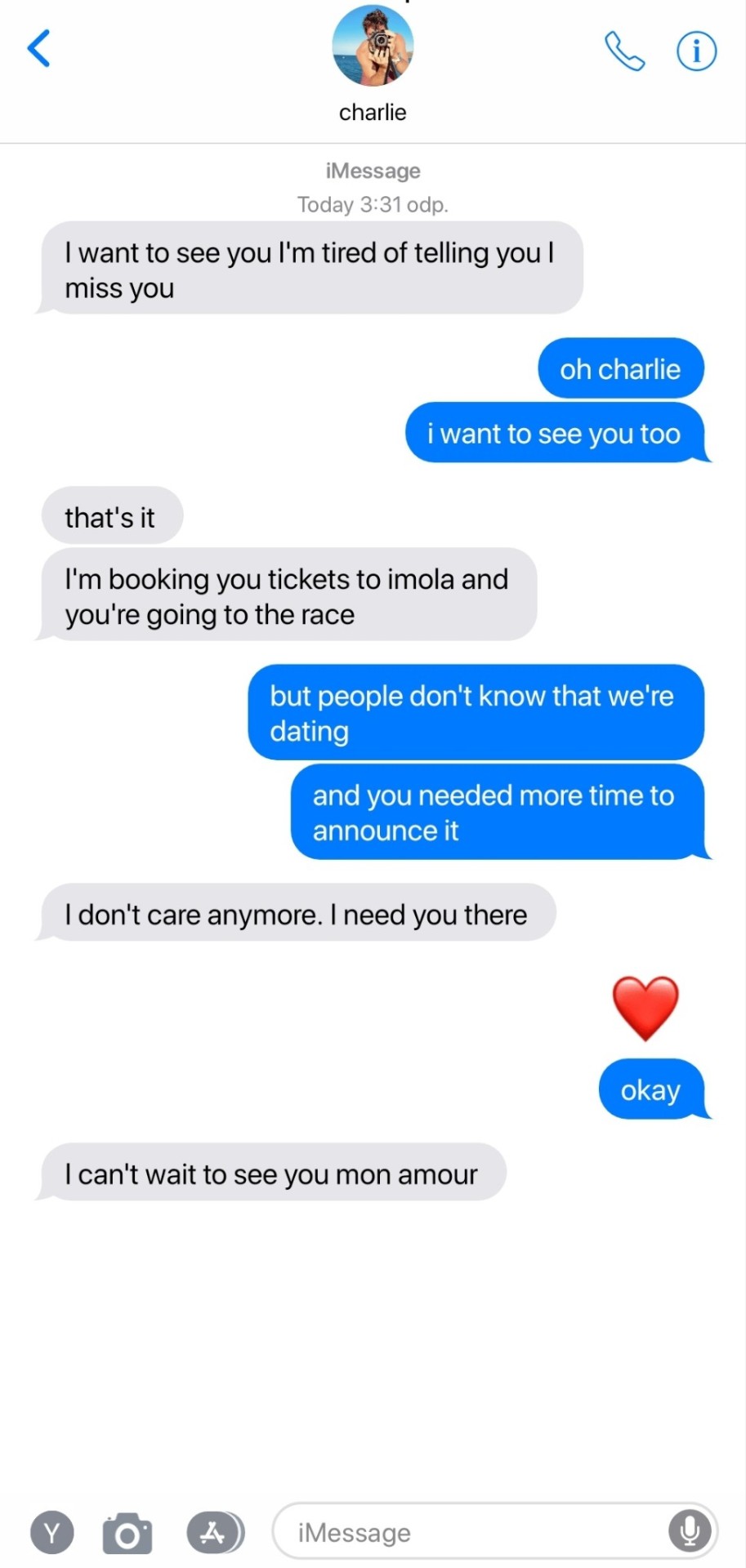746x1568 pixels.
Task: Open the camera to attach a photo
Action: pyautogui.click(x=127, y=1533)
